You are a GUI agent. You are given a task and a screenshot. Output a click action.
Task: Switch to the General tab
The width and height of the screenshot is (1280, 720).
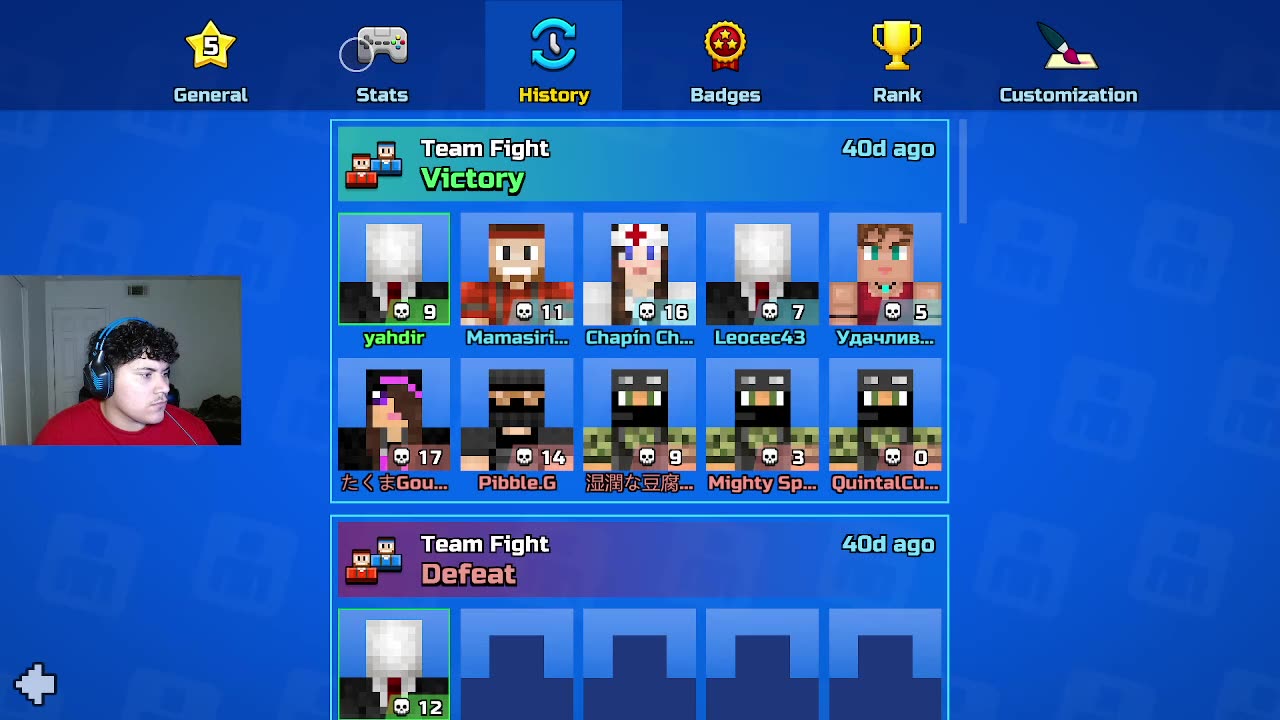[x=210, y=62]
